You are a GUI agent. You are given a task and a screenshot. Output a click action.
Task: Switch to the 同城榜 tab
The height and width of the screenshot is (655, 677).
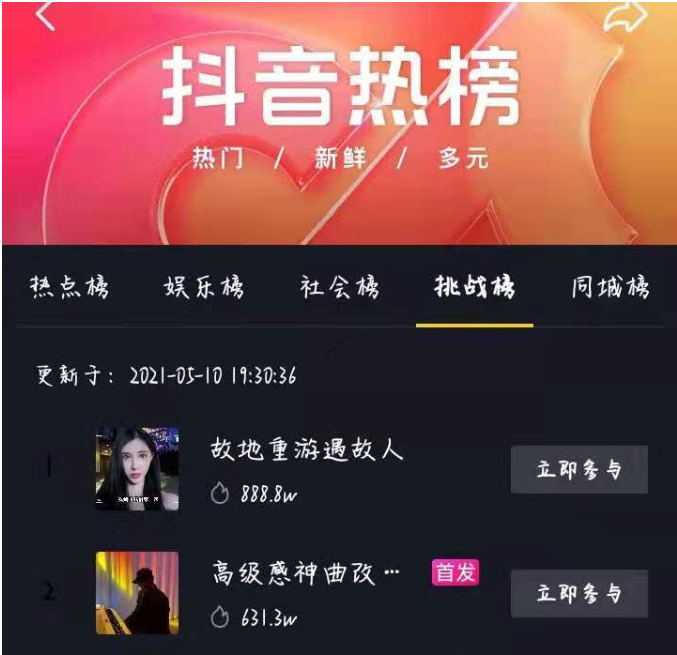(610, 288)
